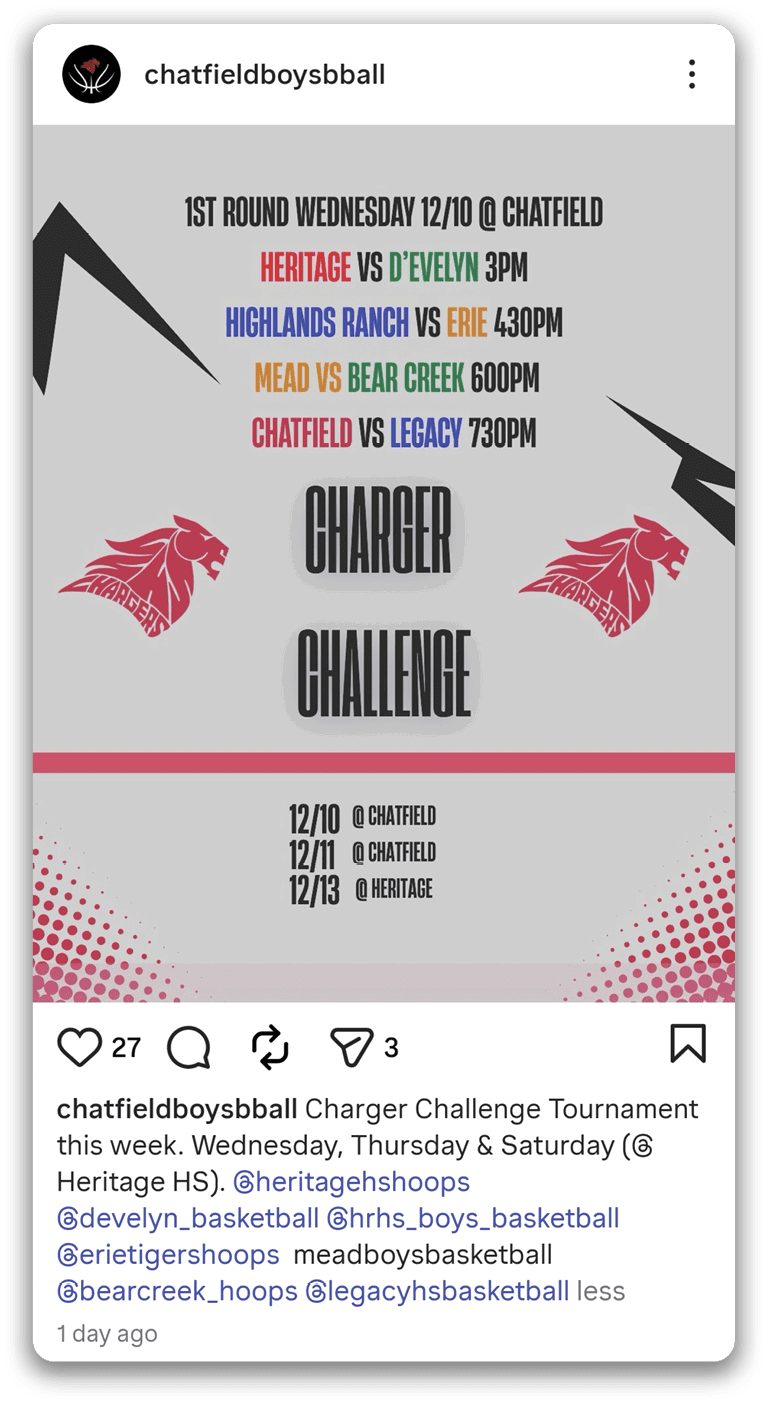768x1403 pixels.
Task: Open the @hrhs_boys_basketball mention
Action: click(x=473, y=1219)
